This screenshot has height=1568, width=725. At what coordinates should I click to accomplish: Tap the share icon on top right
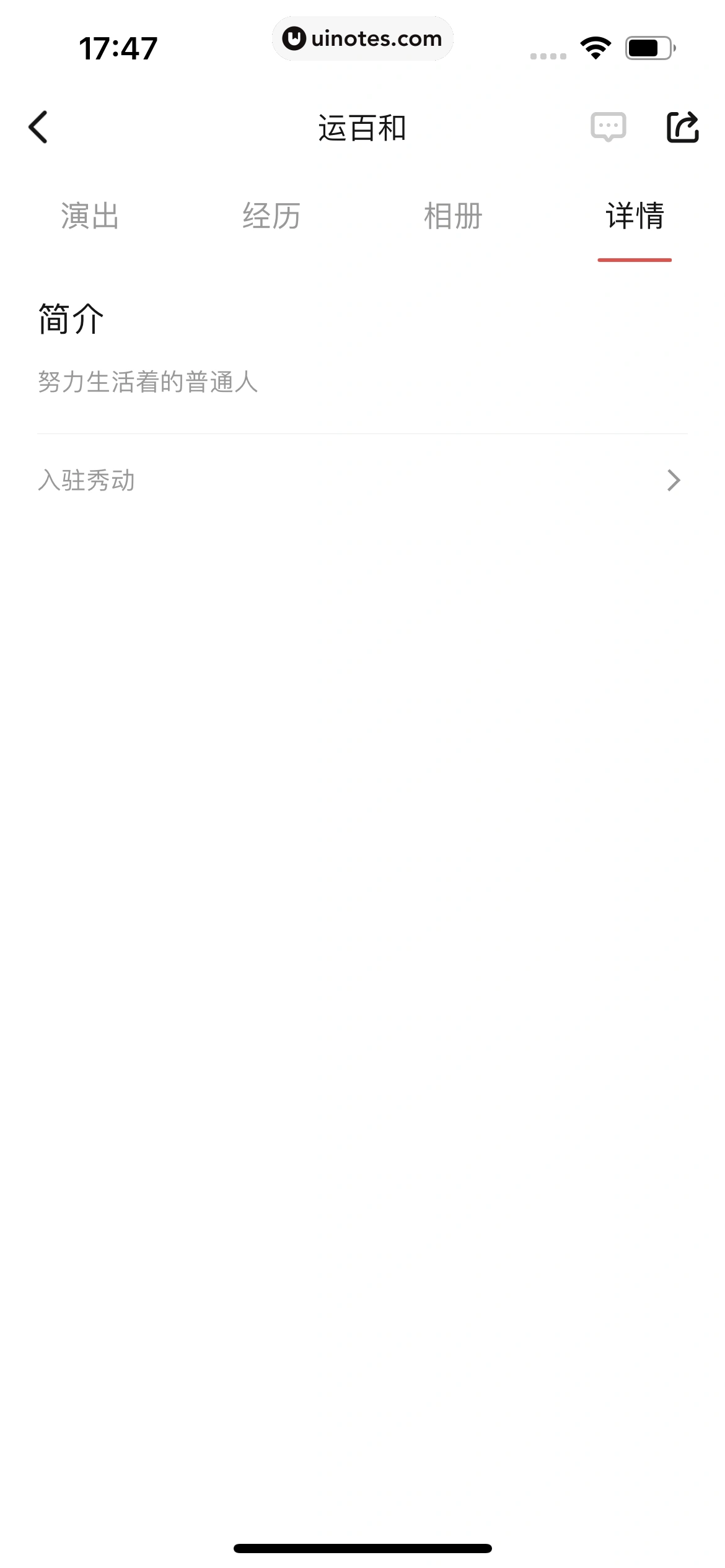pyautogui.click(x=683, y=127)
